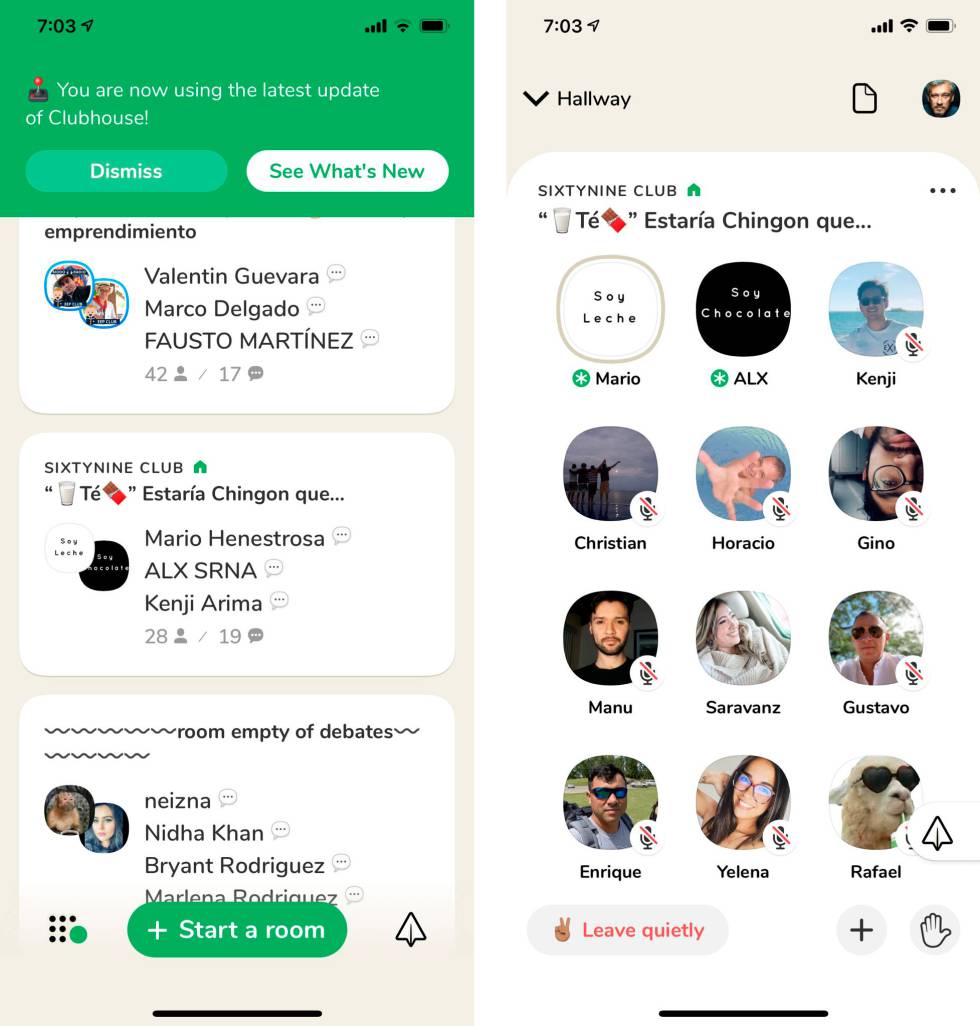This screenshot has width=980, height=1026.
Task: Select Yelena's avatar
Action: click(x=743, y=801)
